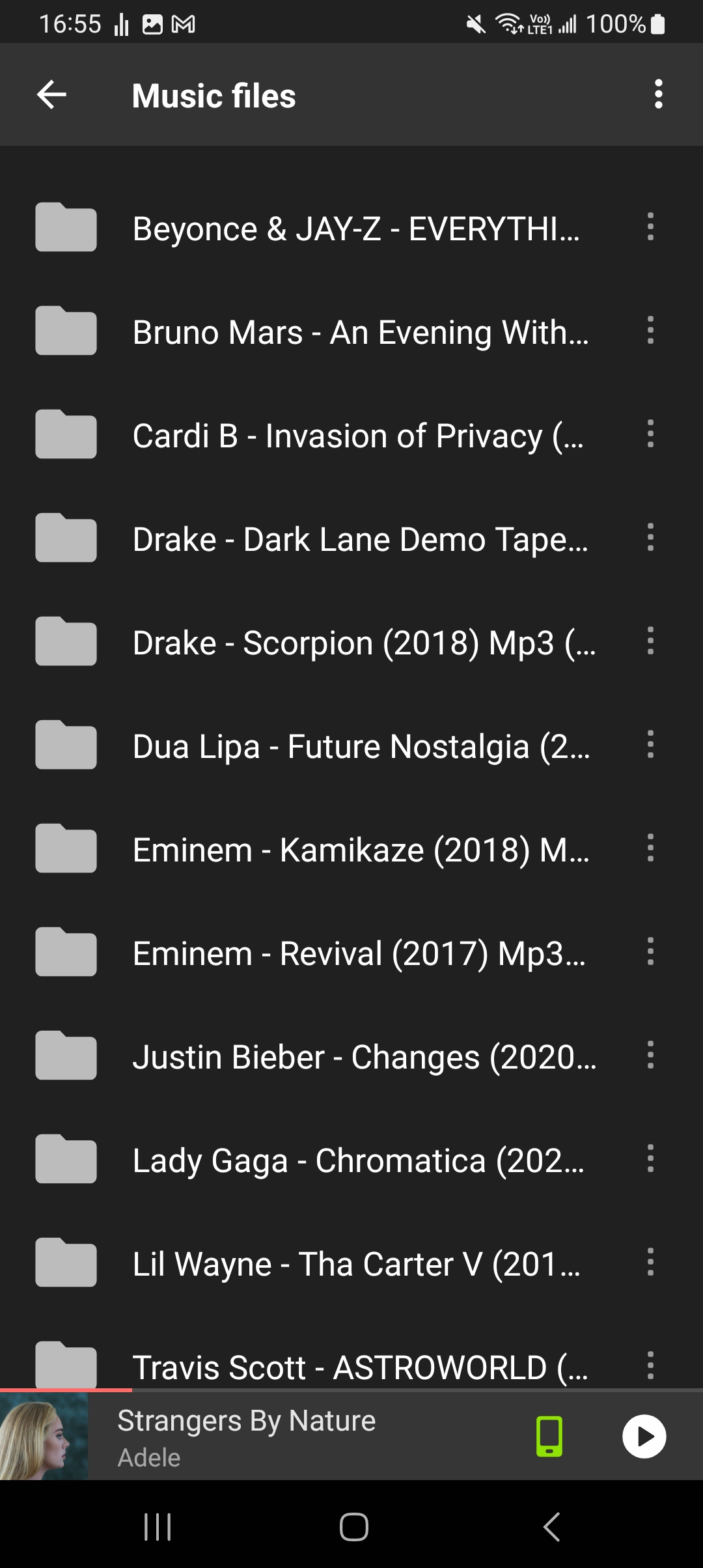Open Justin Bieber Changes folder
This screenshot has height=1568, width=703.
coord(364,1057)
